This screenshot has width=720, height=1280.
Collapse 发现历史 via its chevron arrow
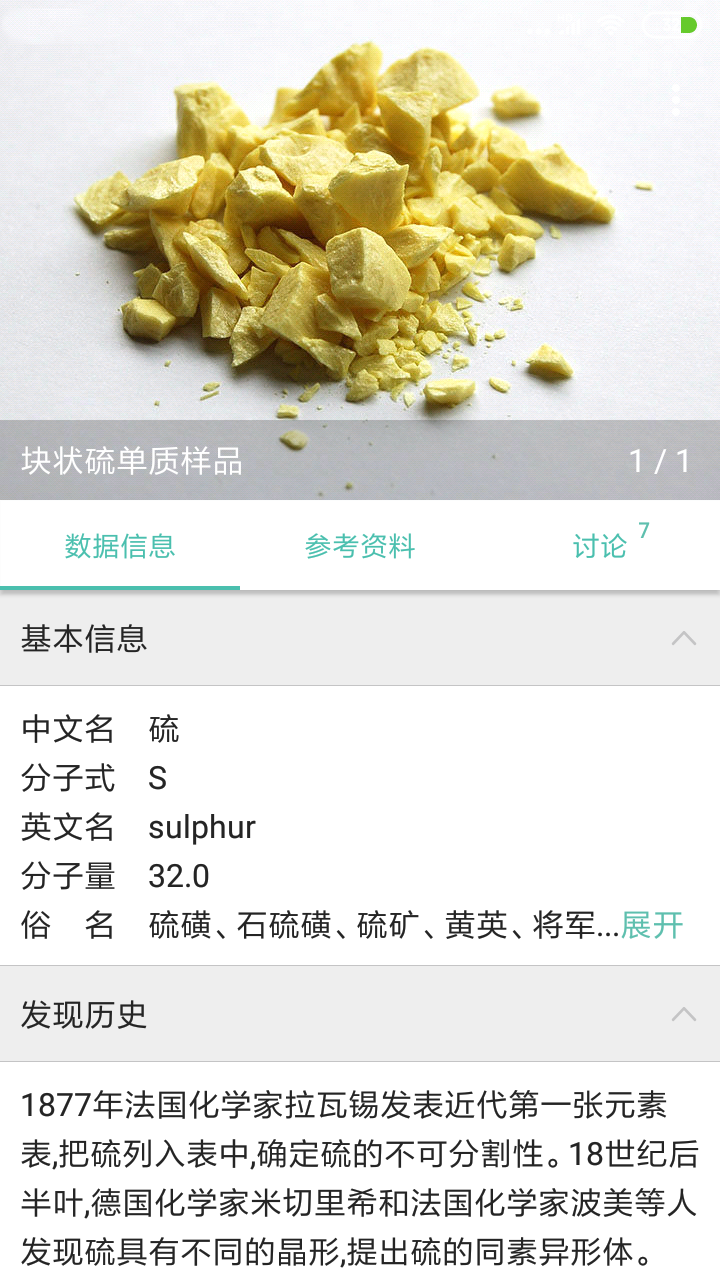pyautogui.click(x=684, y=1016)
